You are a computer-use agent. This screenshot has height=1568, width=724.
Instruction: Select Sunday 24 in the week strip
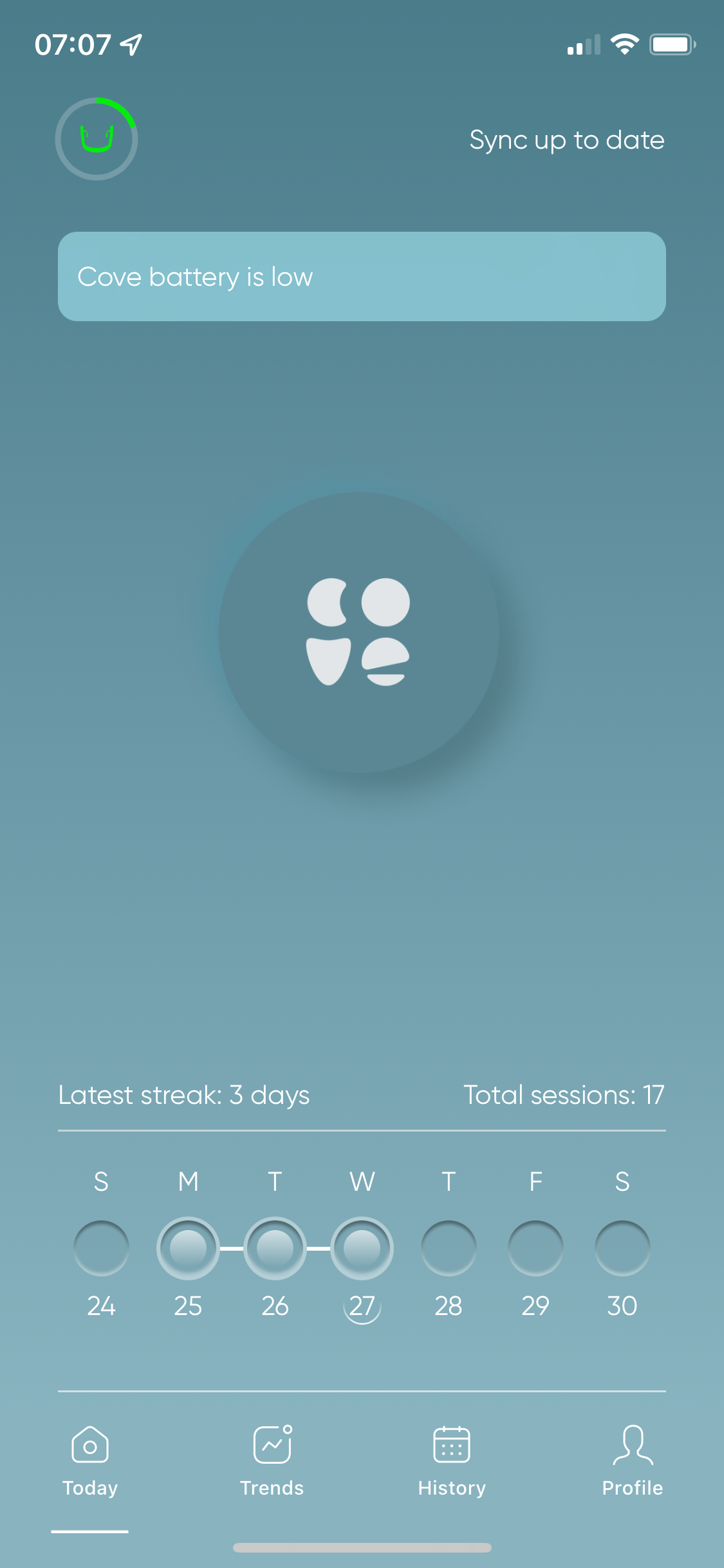pyautogui.click(x=101, y=1249)
